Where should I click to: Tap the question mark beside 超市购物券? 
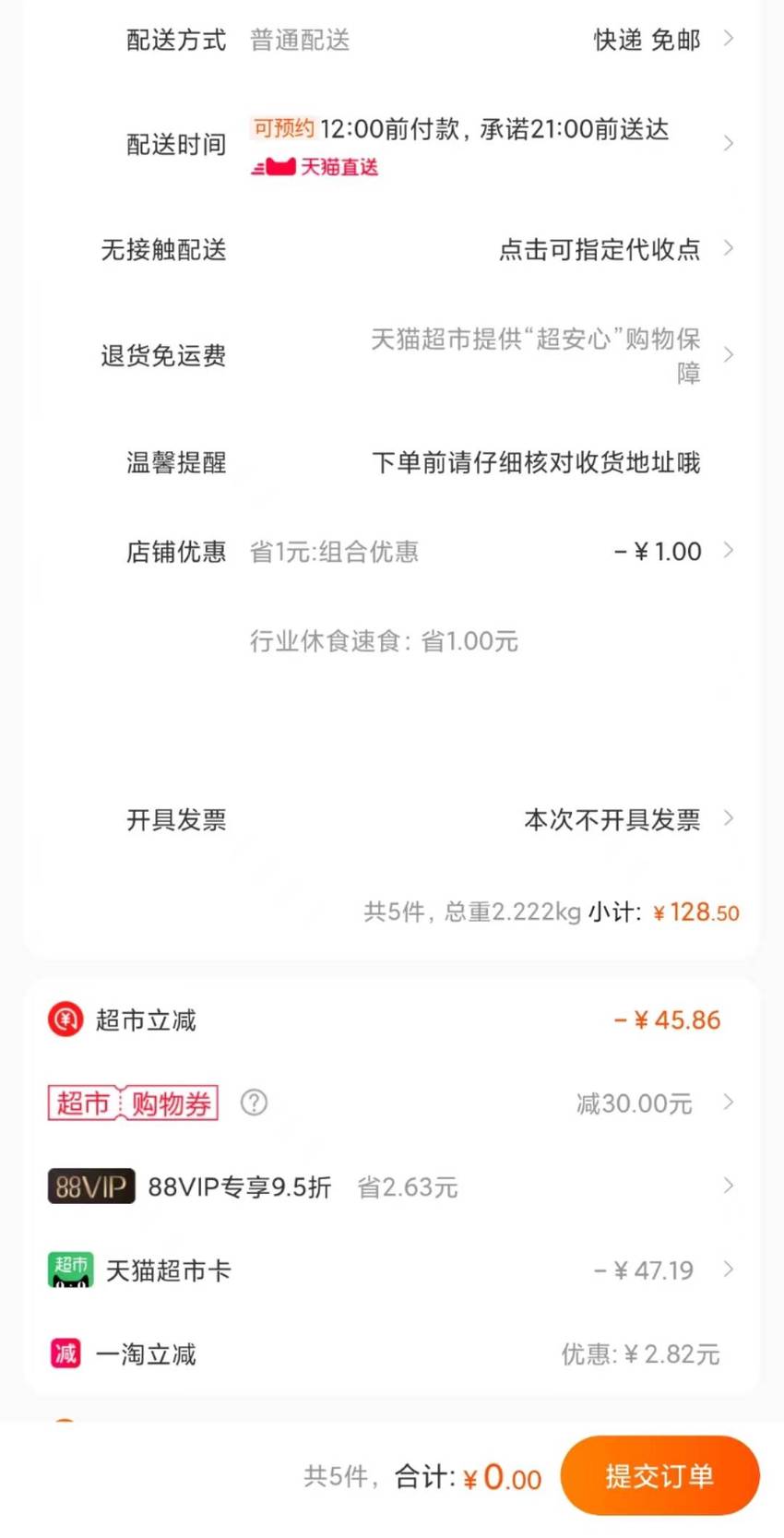click(x=254, y=1103)
